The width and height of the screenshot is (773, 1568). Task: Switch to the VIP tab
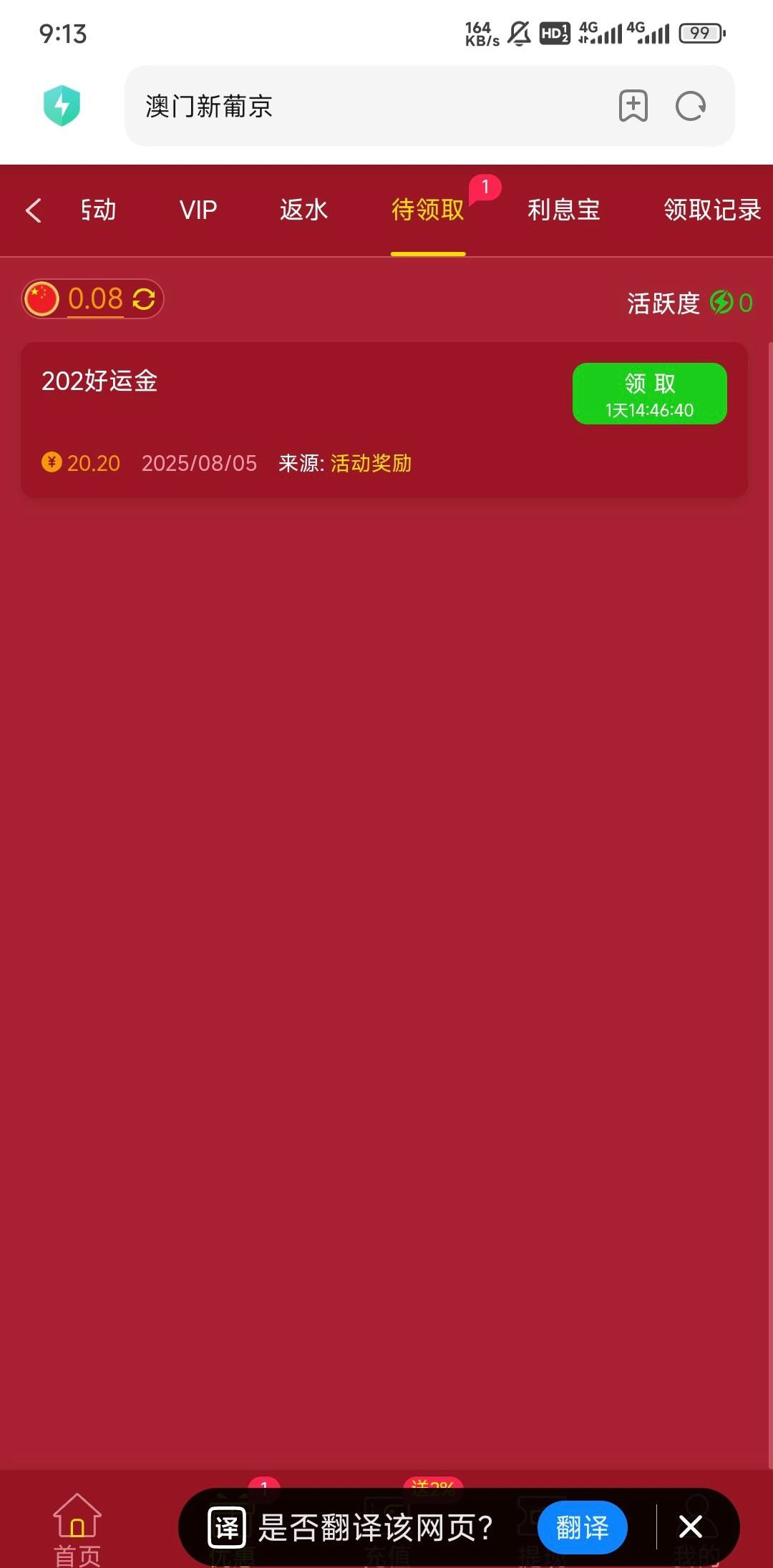click(x=198, y=210)
